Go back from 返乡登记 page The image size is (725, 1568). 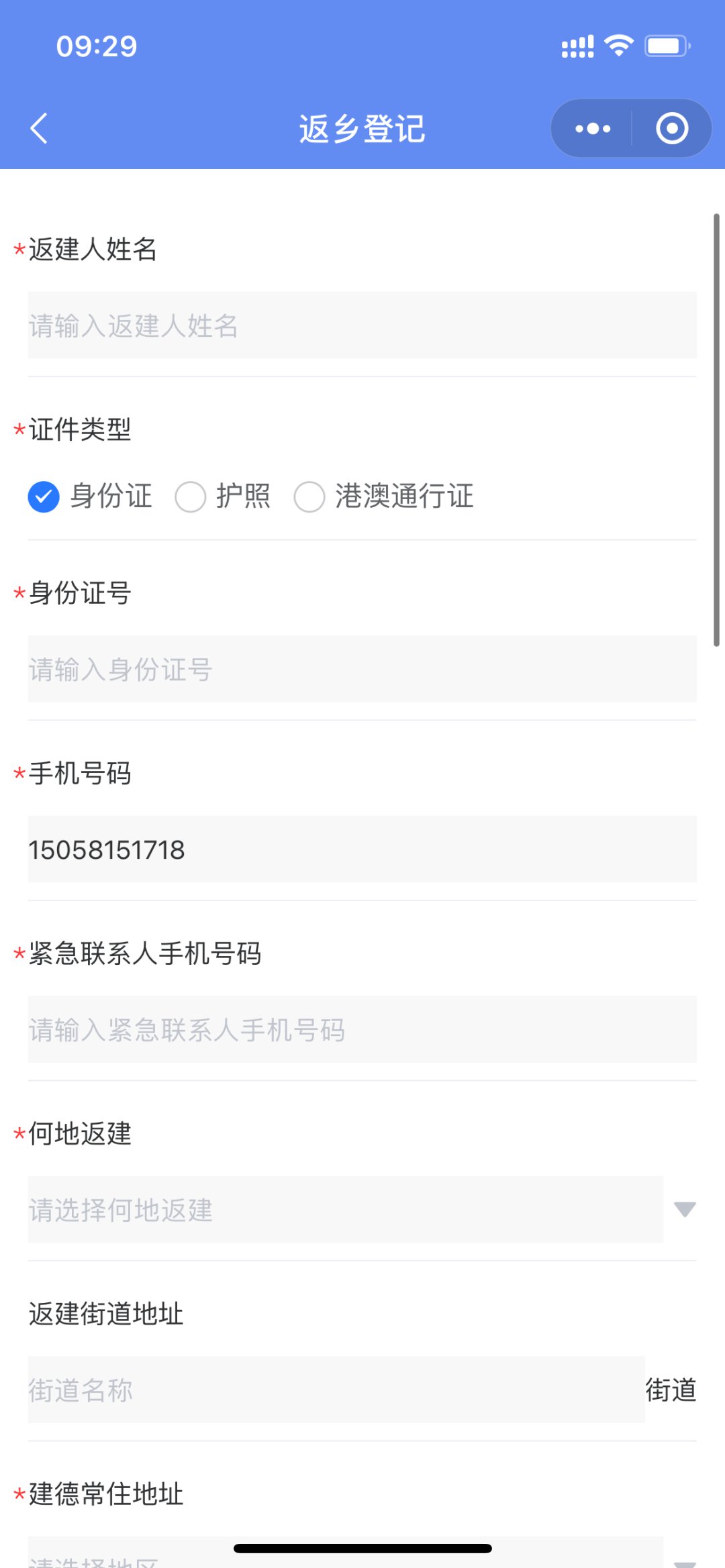(39, 128)
